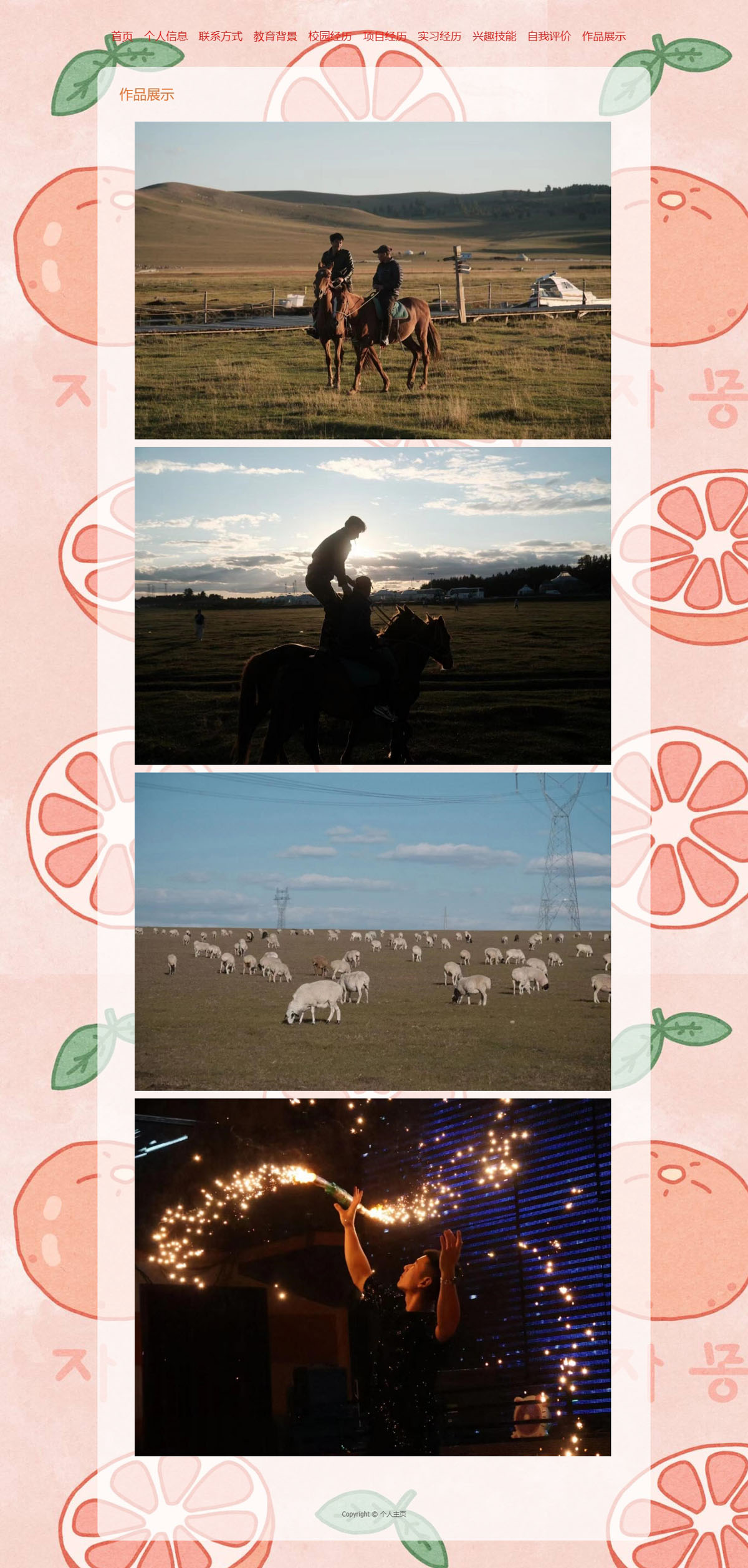The height and width of the screenshot is (1568, 748).
Task: Select 作品展示 in the navigation bar
Action: [x=603, y=36]
